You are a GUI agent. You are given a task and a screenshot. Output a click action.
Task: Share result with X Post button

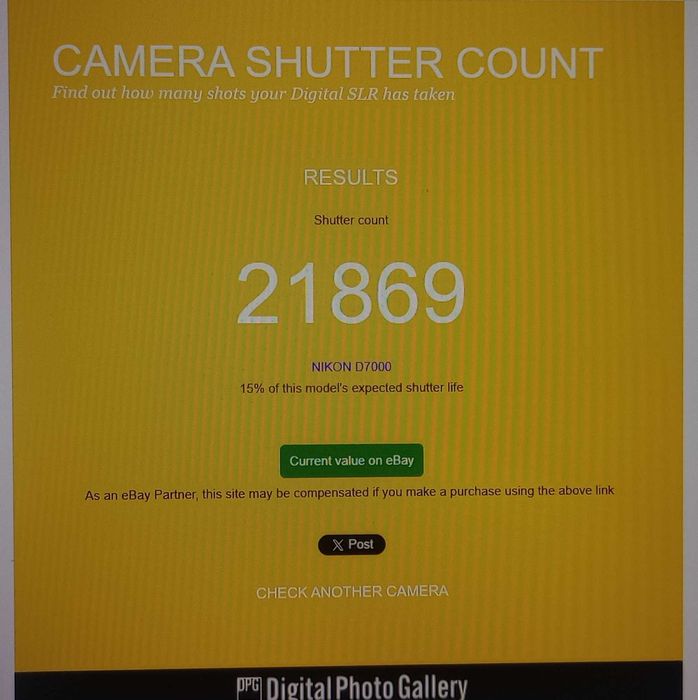pyautogui.click(x=351, y=545)
